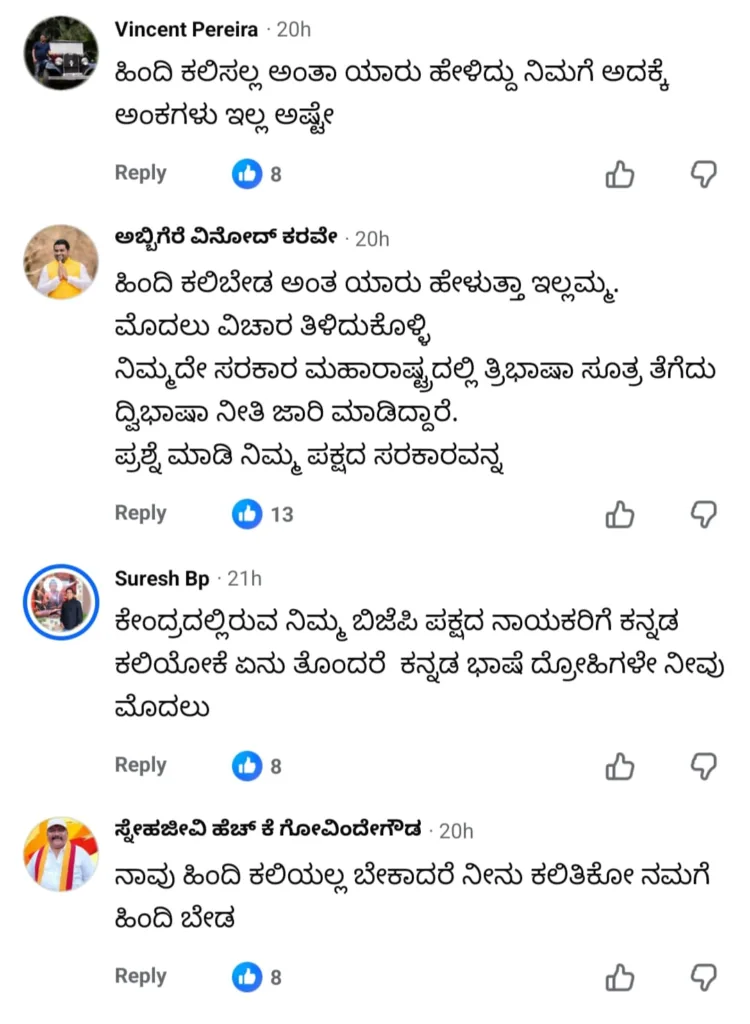Viewport: 750px width, 1024px height.
Task: Open Vincent Pereira's profile picture
Action: coord(61,52)
